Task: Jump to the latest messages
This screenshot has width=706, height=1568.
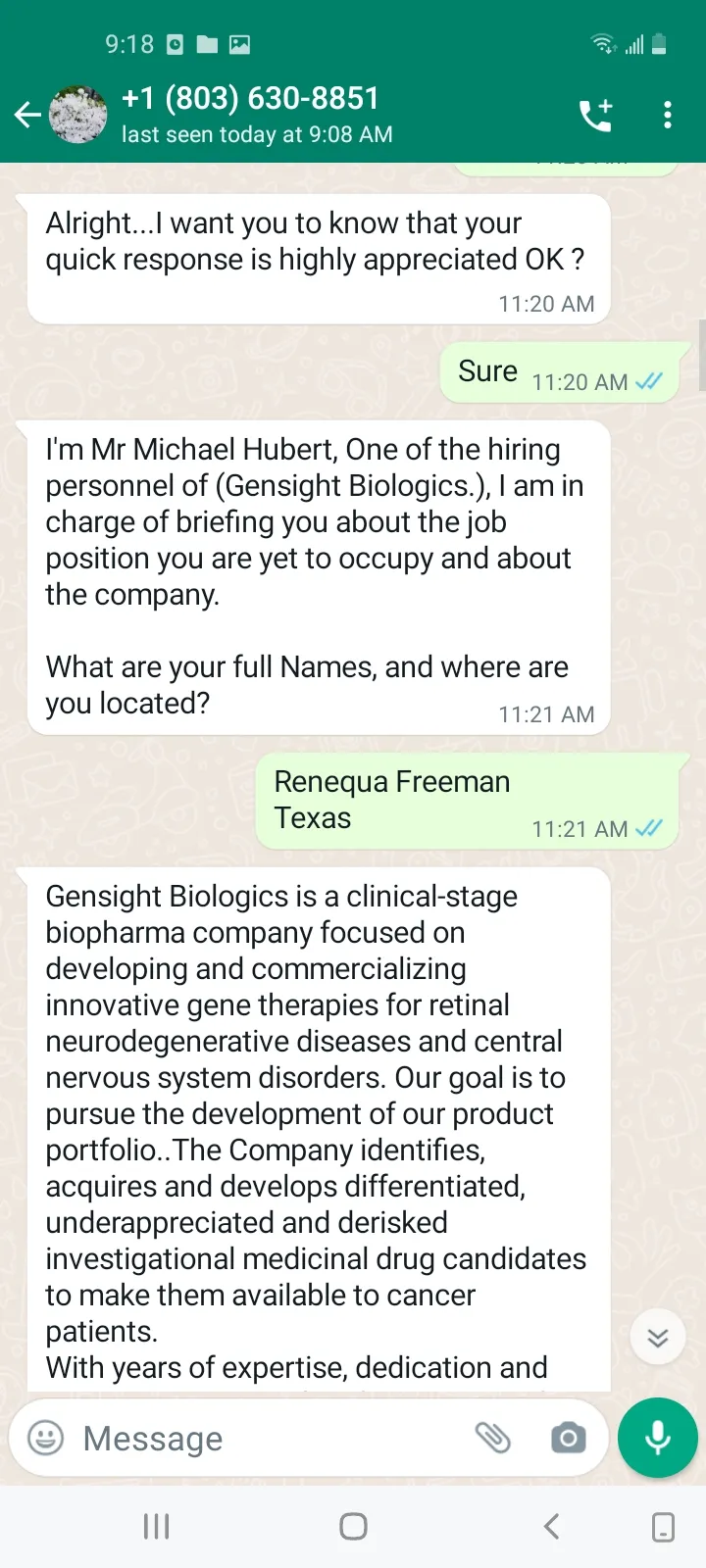Action: click(x=658, y=1337)
